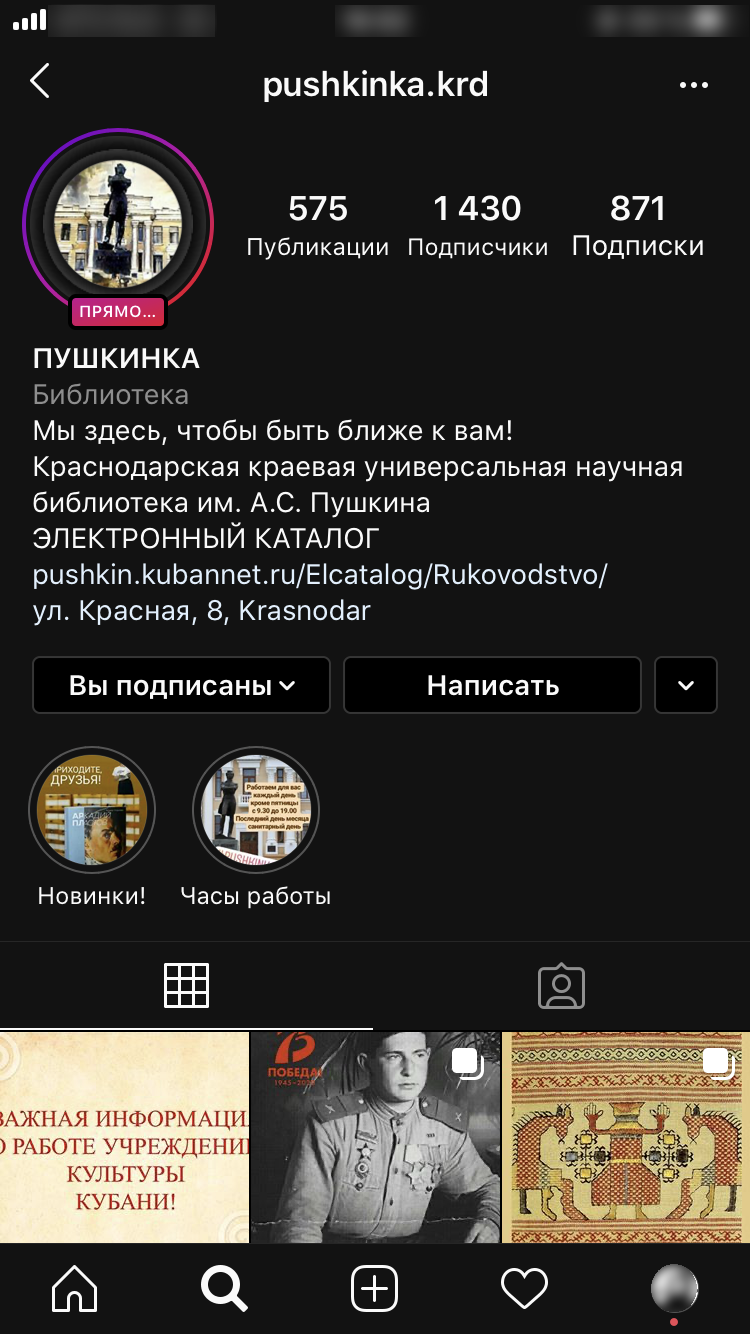The image size is (750, 1334).
Task: View the 871 Подписки list
Action: click(x=637, y=225)
